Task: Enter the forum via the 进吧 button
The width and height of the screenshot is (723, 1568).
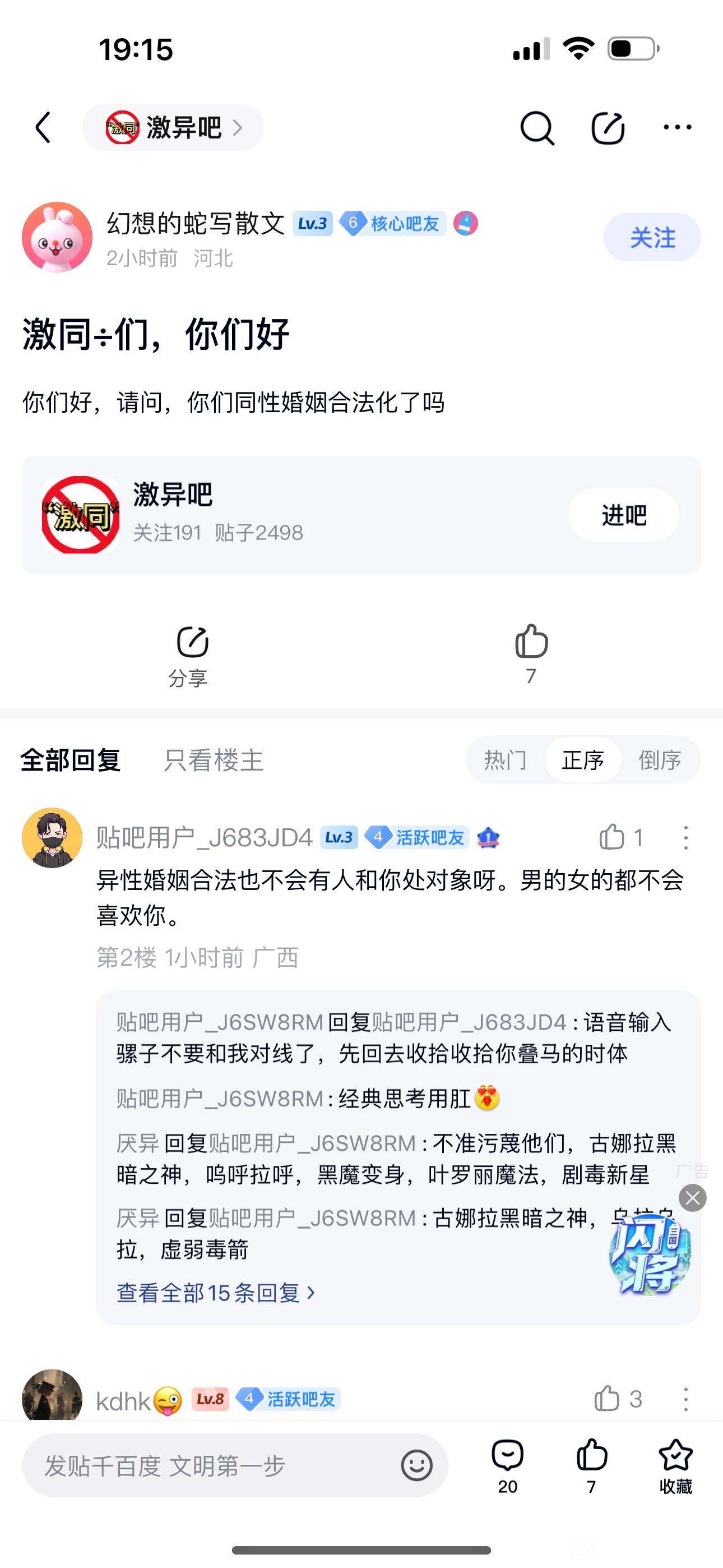Action: (x=623, y=515)
